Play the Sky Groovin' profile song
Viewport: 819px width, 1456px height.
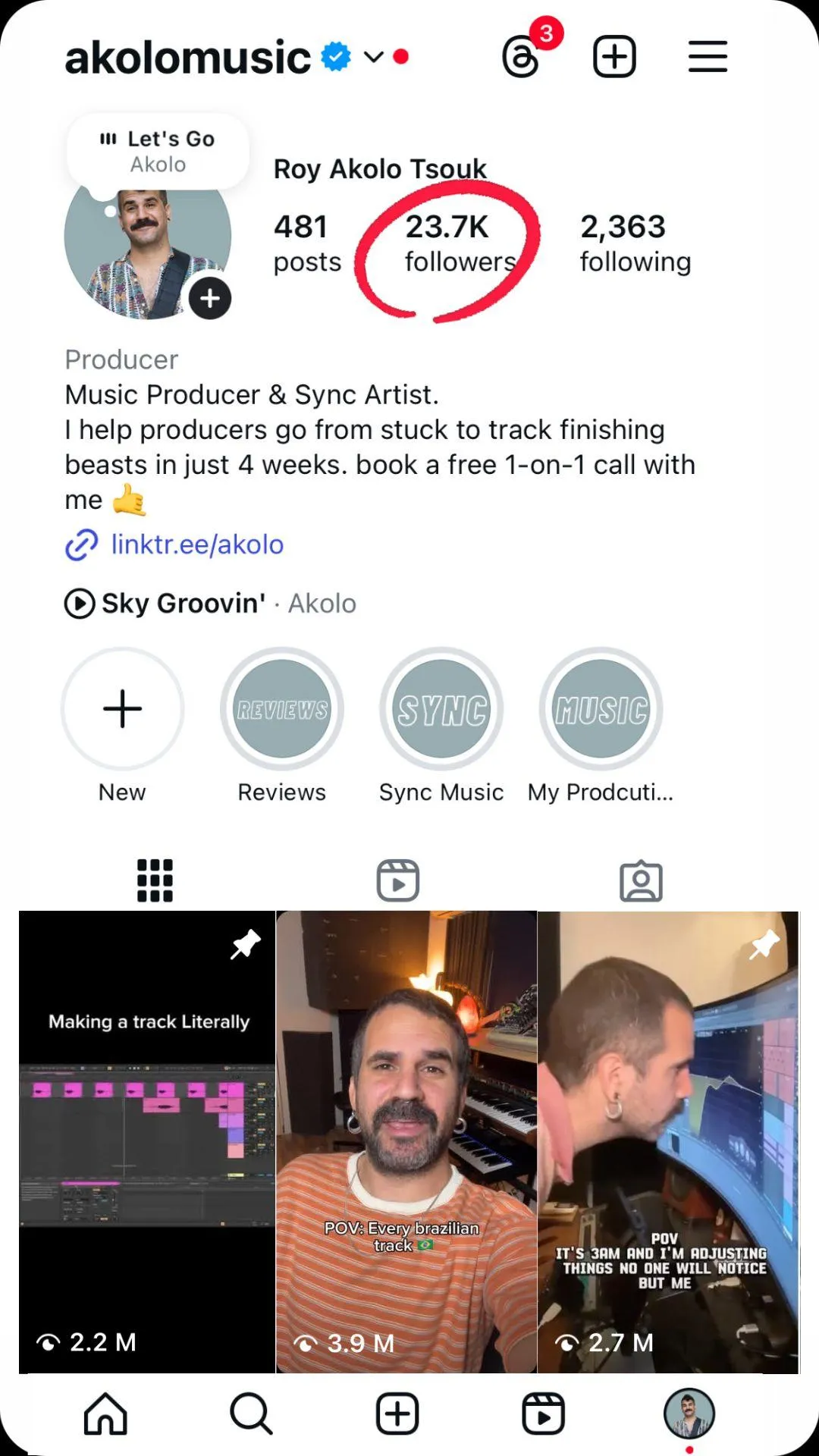(x=80, y=604)
